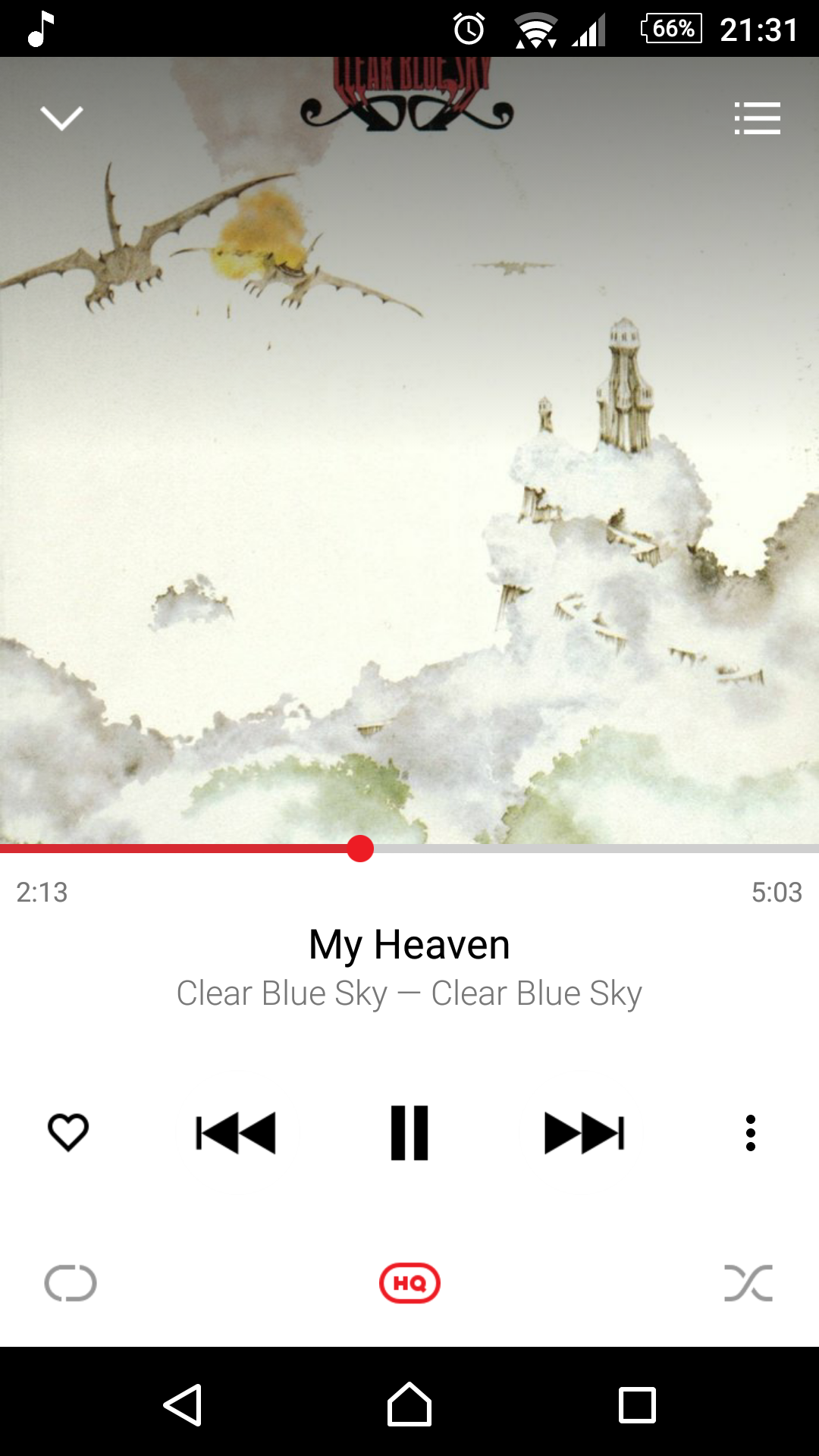The width and height of the screenshot is (819, 1456).
Task: Skip to the next track
Action: [x=584, y=1133]
